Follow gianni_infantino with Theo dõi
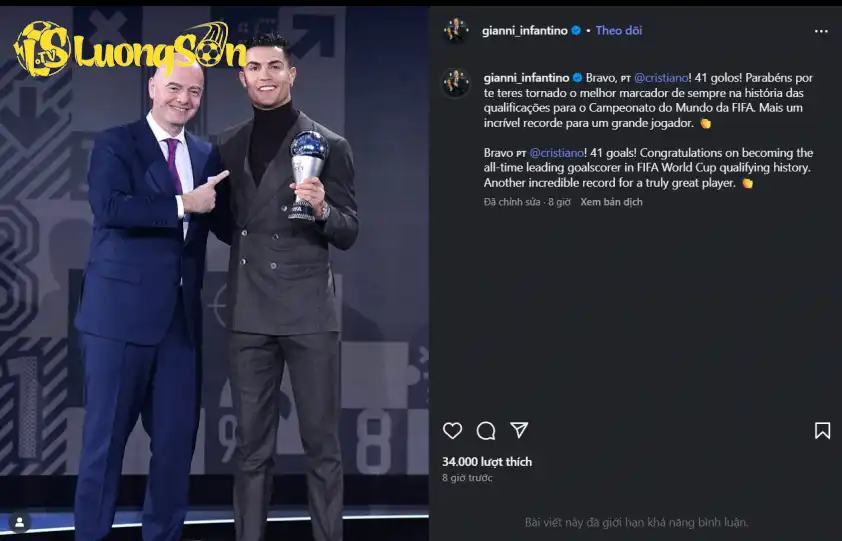The width and height of the screenshot is (842, 541). pyautogui.click(x=619, y=31)
